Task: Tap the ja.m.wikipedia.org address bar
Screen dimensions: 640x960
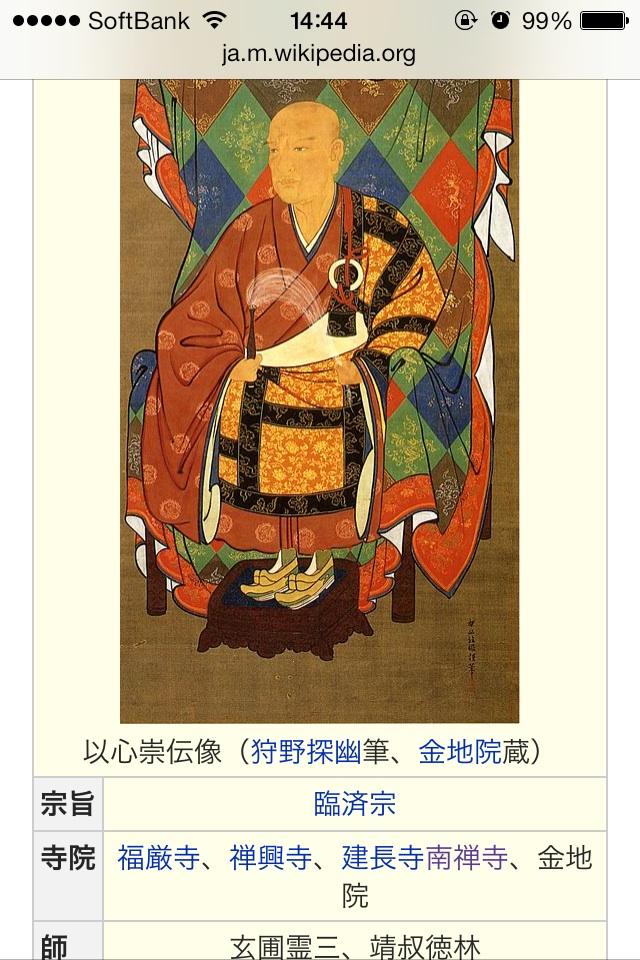Action: click(319, 53)
